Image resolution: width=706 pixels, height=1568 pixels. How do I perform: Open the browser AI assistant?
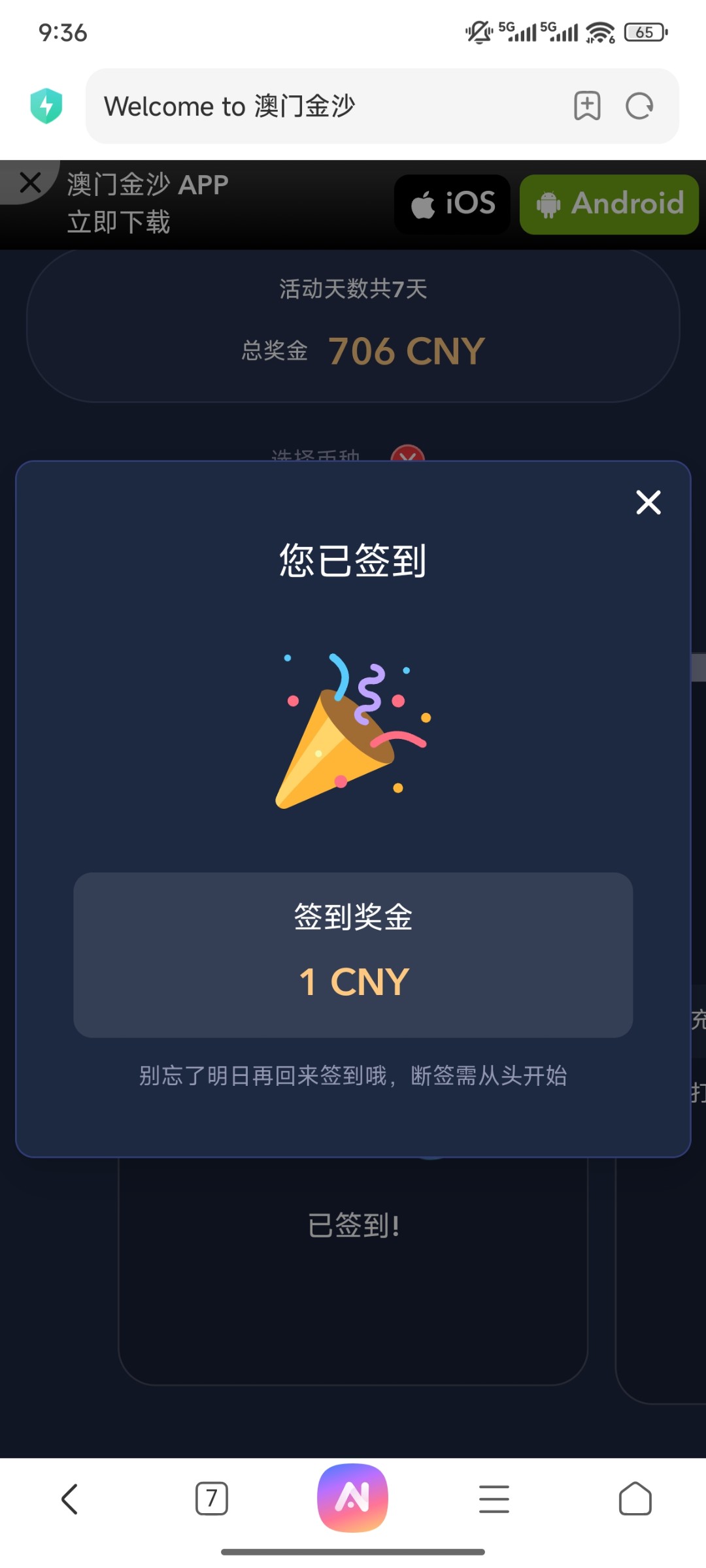(352, 1497)
